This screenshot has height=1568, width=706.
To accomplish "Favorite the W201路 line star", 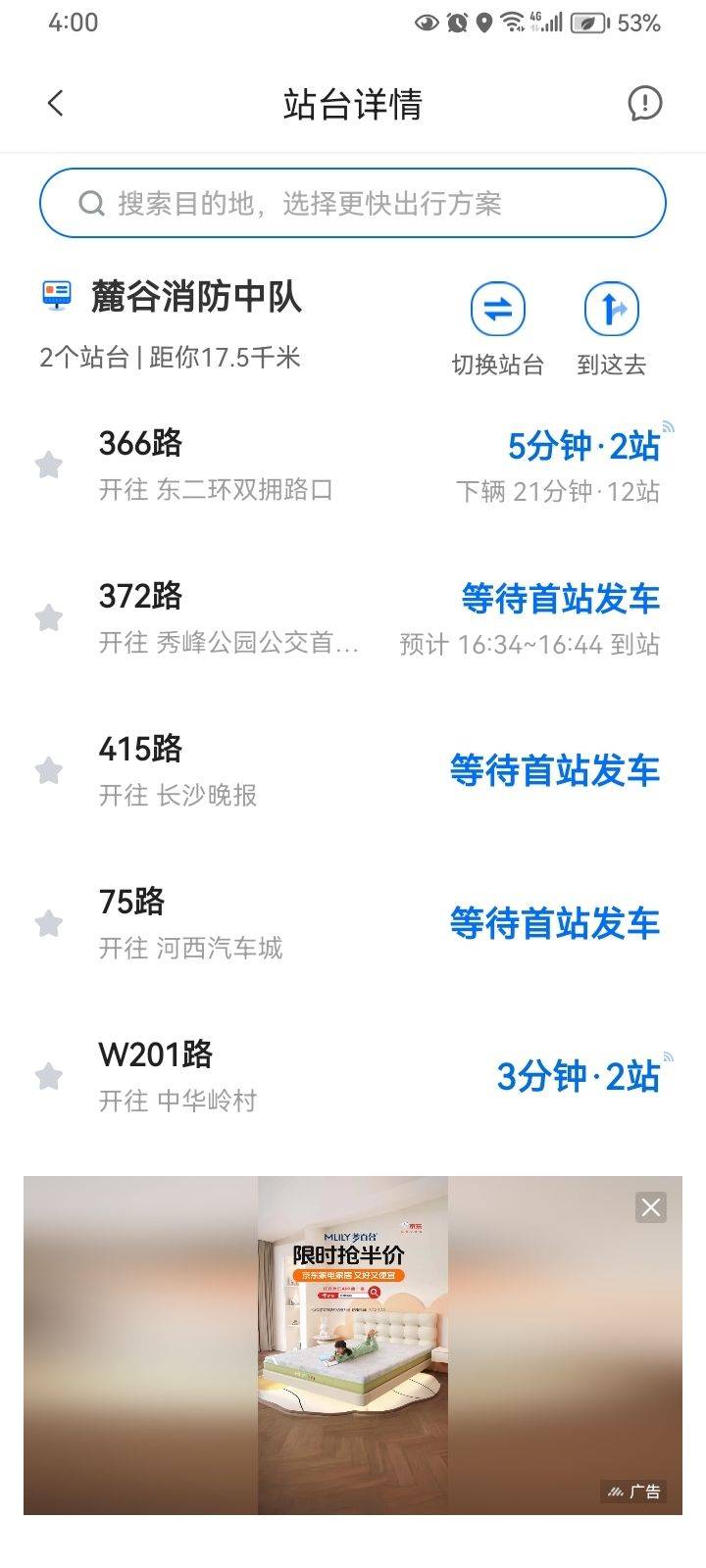I will 49,1076.
